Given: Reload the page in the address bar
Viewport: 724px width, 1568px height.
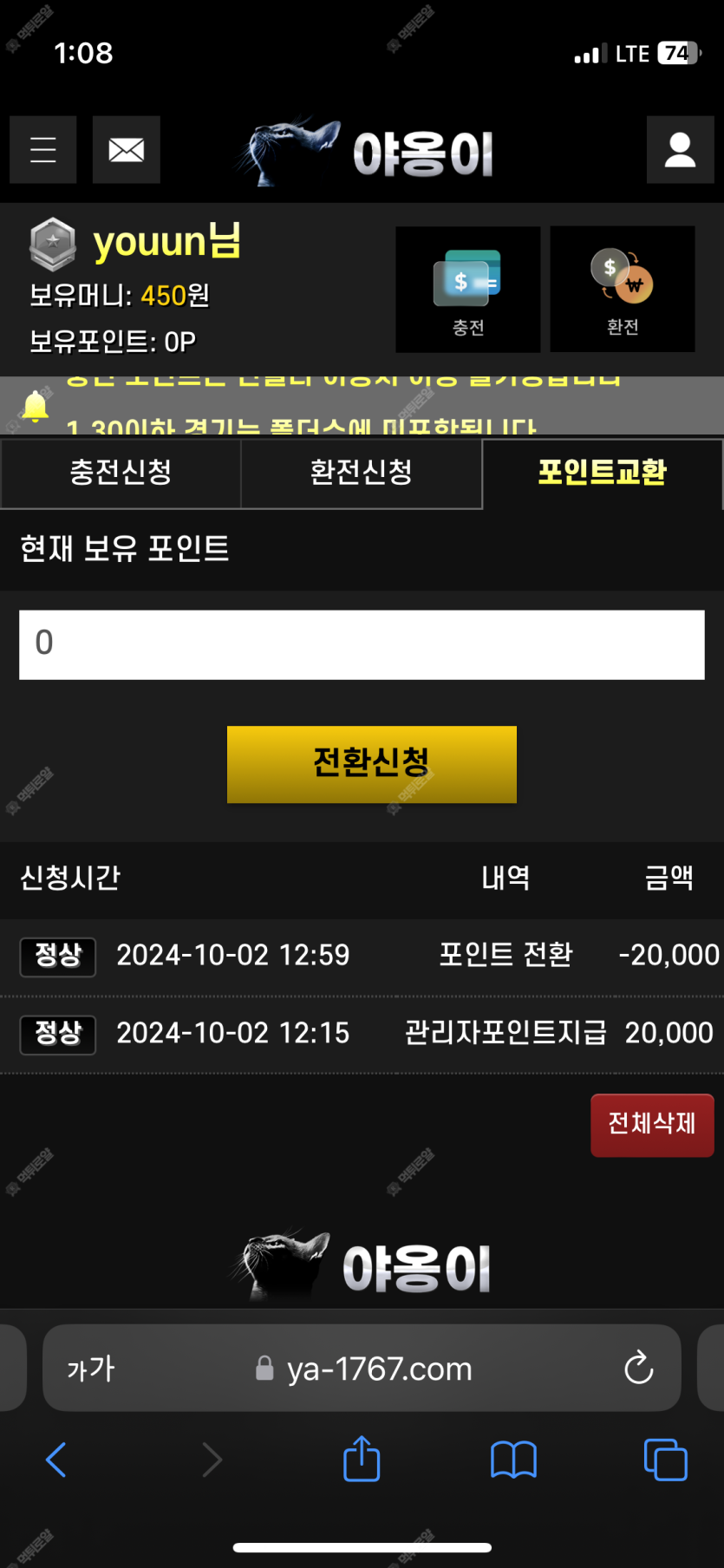Looking at the screenshot, I should [638, 1369].
